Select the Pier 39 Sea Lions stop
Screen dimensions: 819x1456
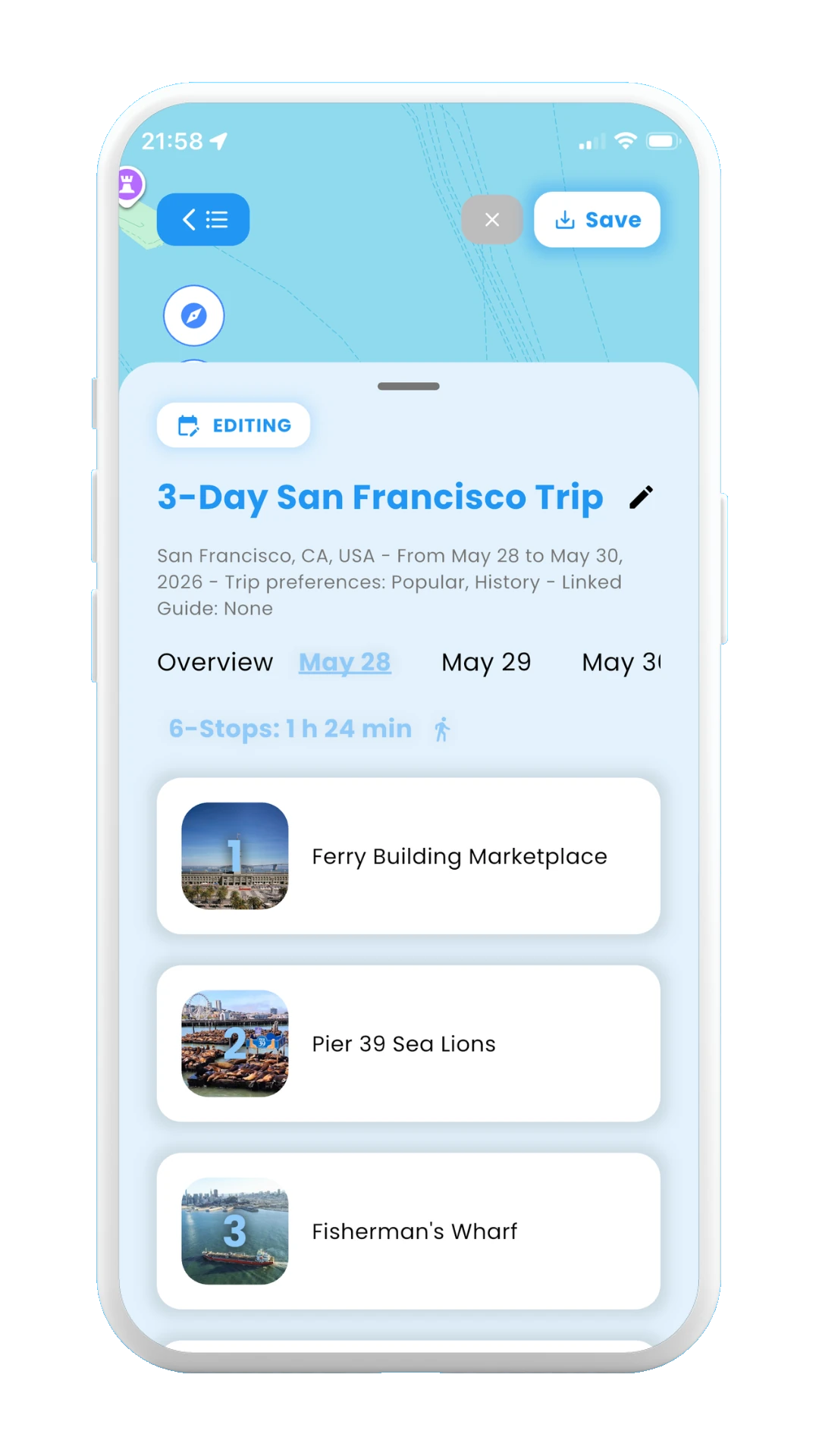coord(409,1044)
